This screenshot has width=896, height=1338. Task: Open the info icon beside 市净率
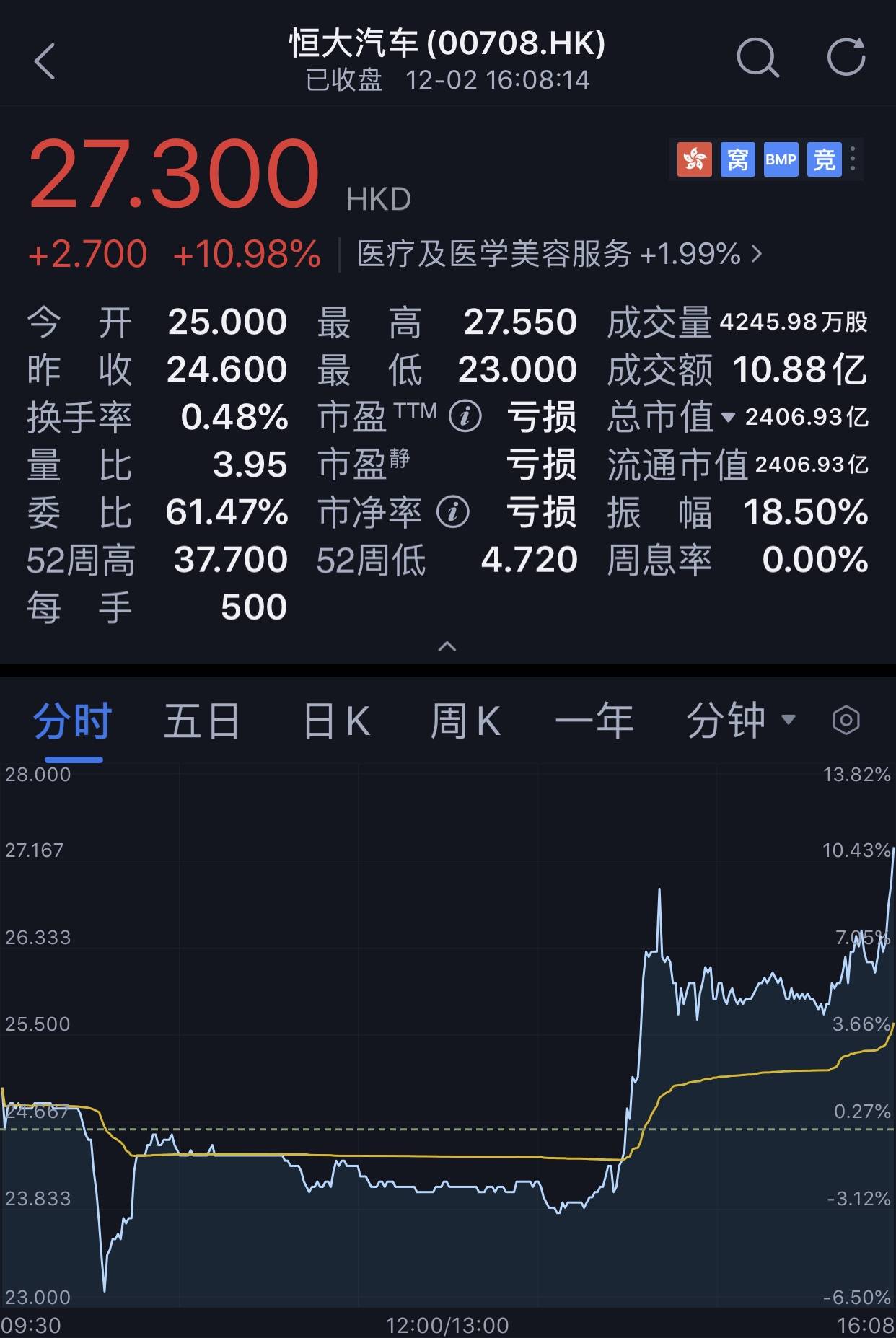click(453, 512)
